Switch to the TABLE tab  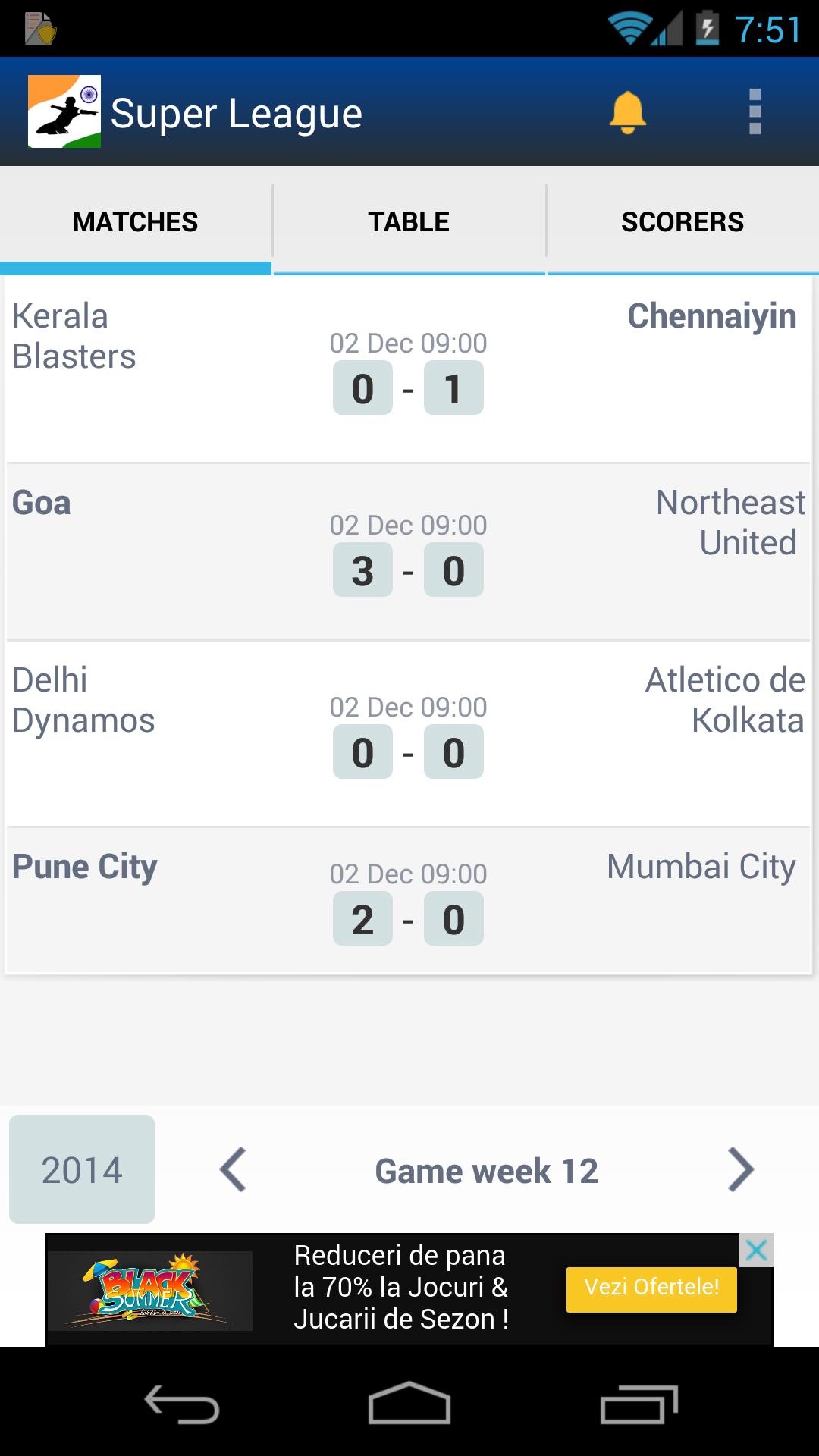point(409,221)
